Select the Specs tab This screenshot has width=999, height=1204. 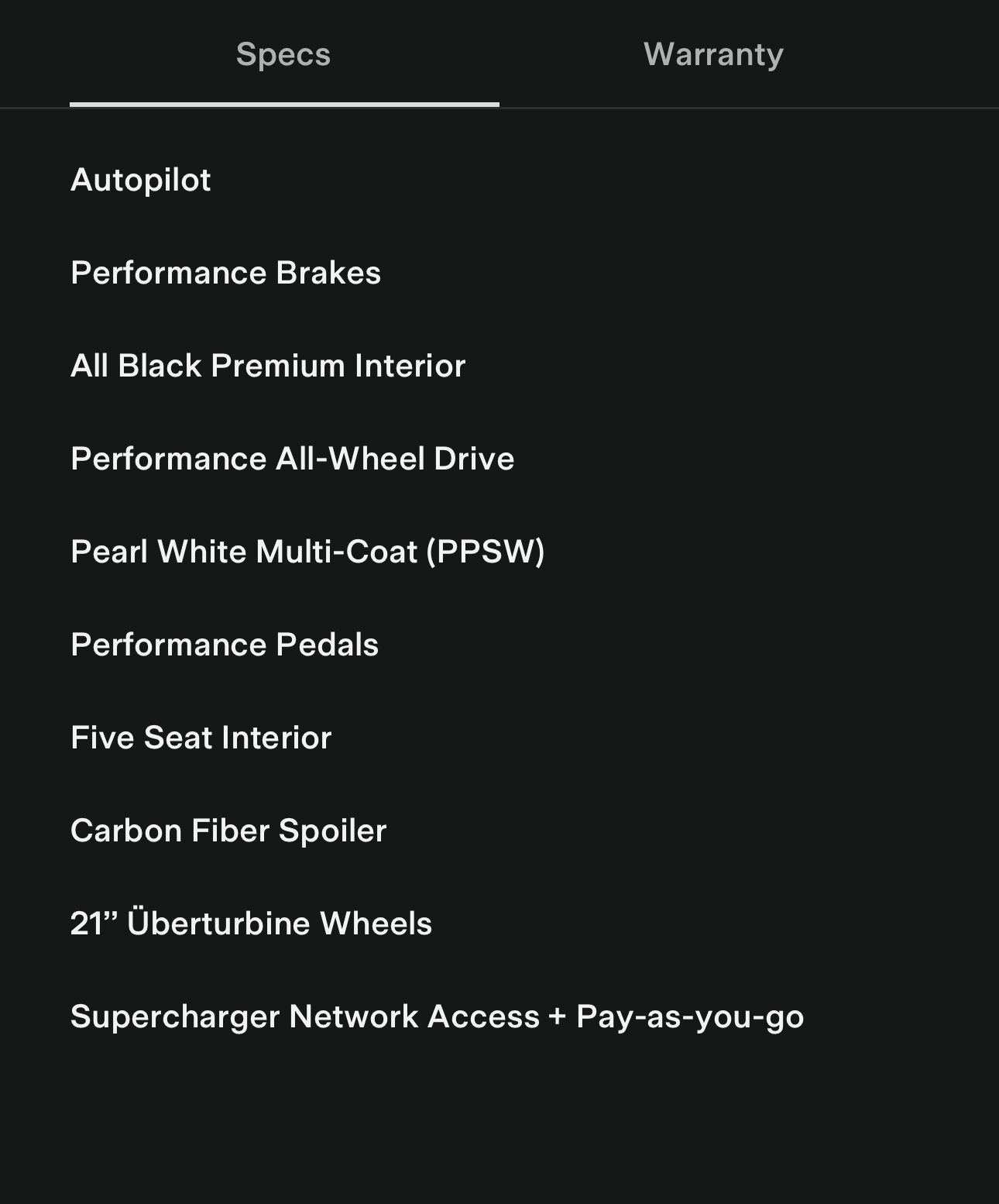tap(283, 54)
